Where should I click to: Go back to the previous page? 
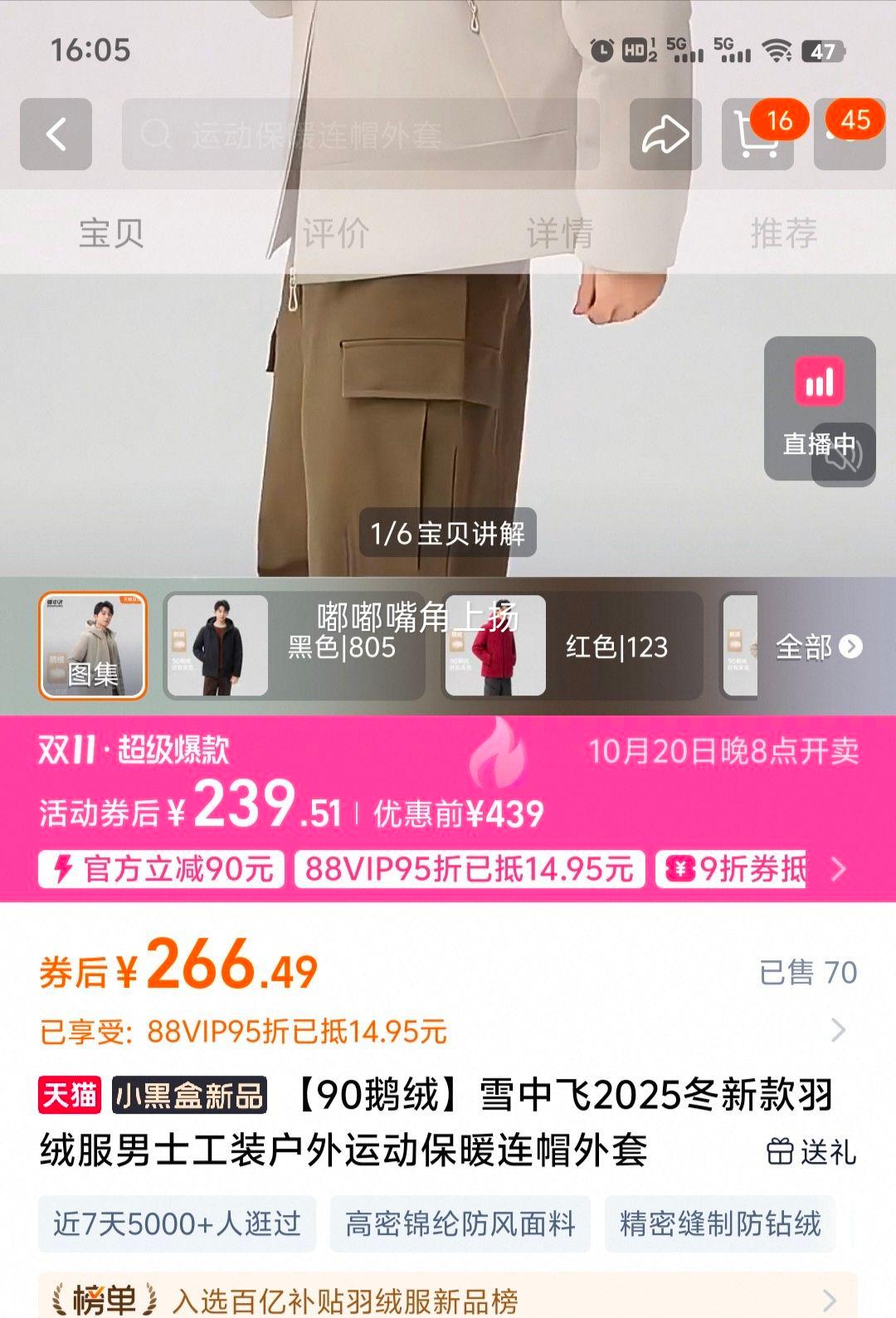(56, 134)
